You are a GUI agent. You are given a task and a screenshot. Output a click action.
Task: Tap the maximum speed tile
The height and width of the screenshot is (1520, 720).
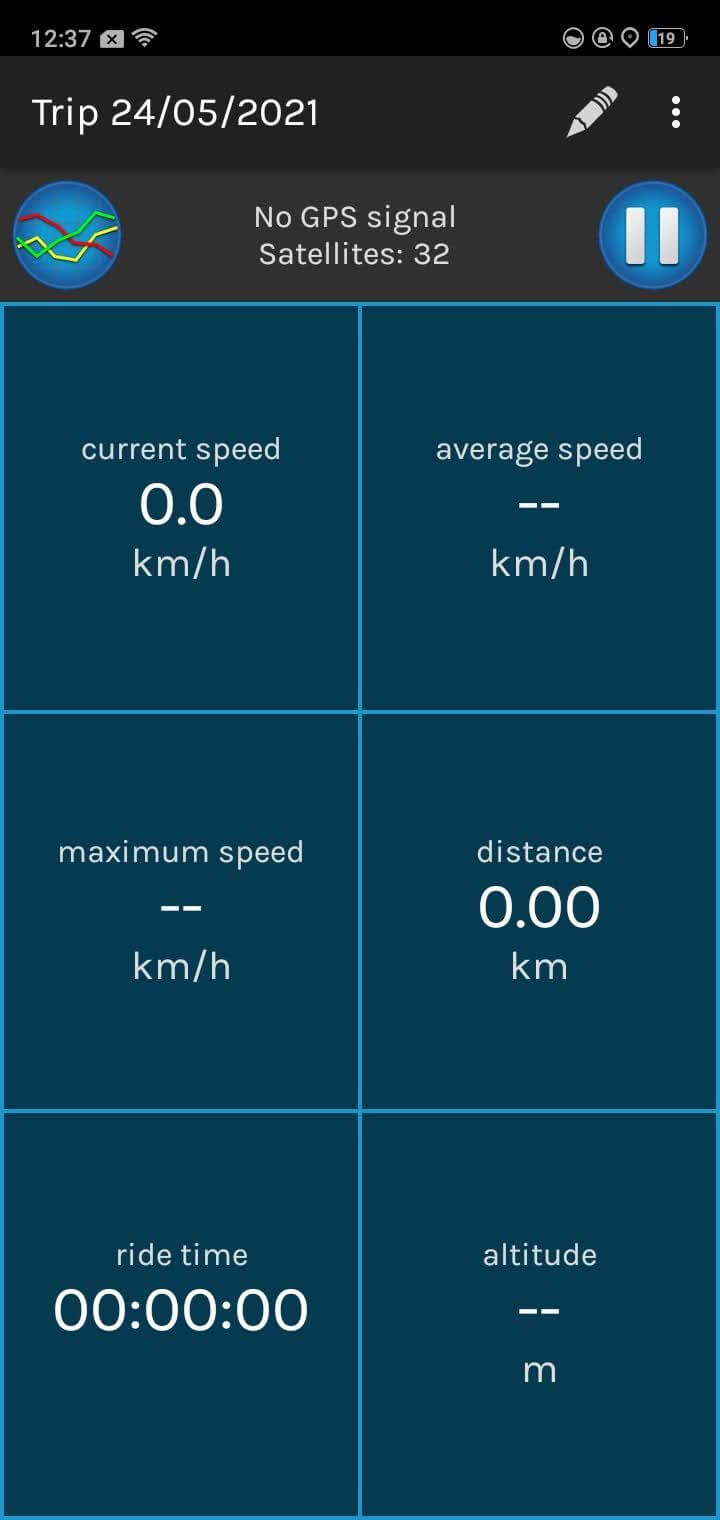coord(180,908)
